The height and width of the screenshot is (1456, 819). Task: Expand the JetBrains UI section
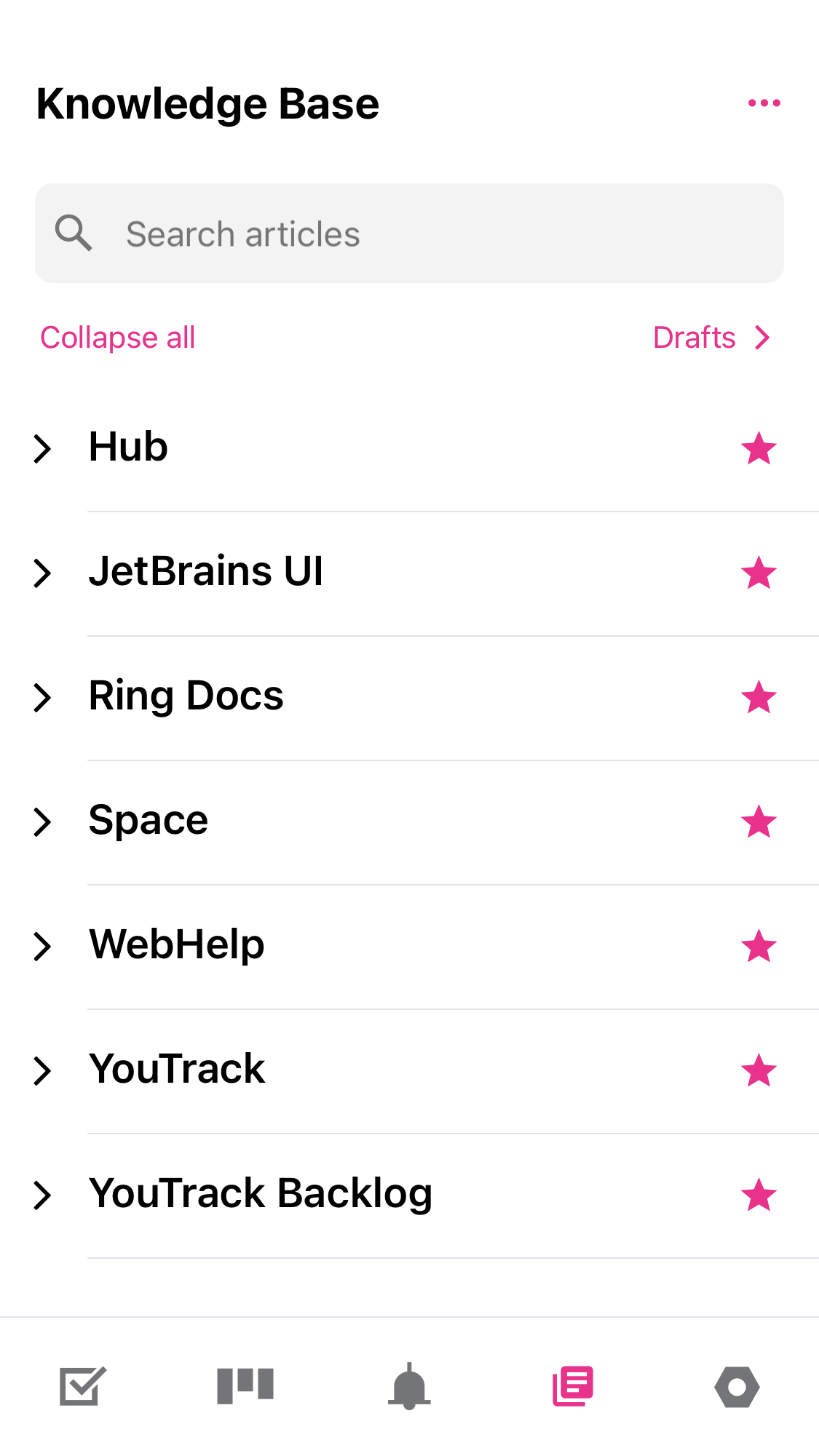click(x=43, y=573)
